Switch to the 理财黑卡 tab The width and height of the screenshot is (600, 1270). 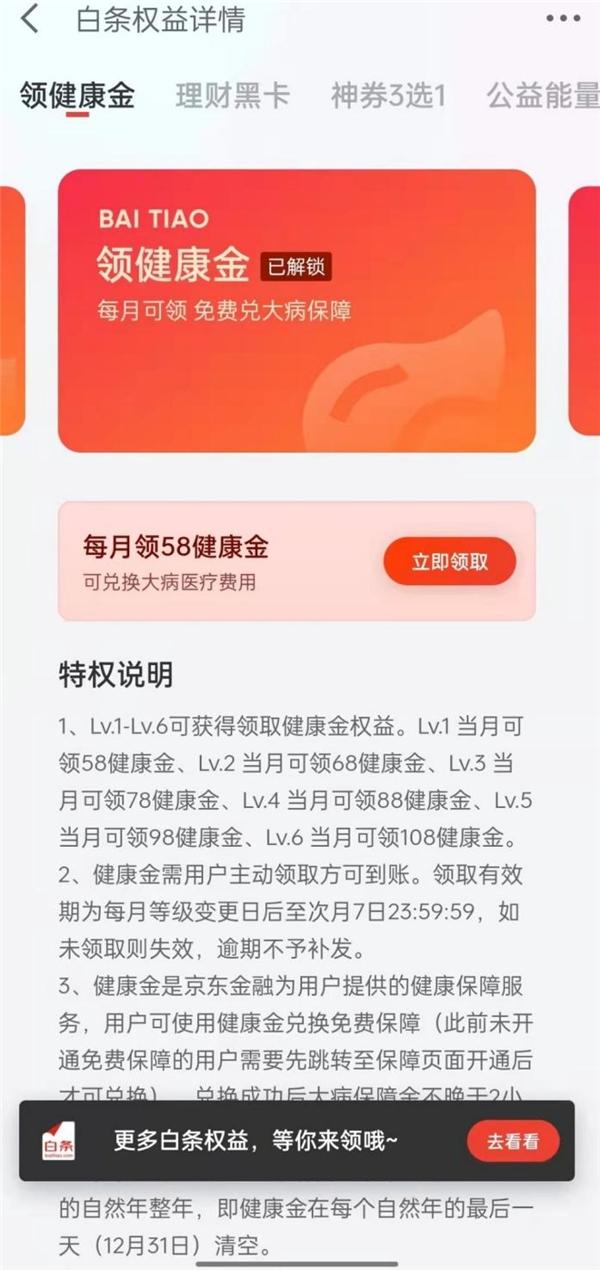tap(232, 96)
